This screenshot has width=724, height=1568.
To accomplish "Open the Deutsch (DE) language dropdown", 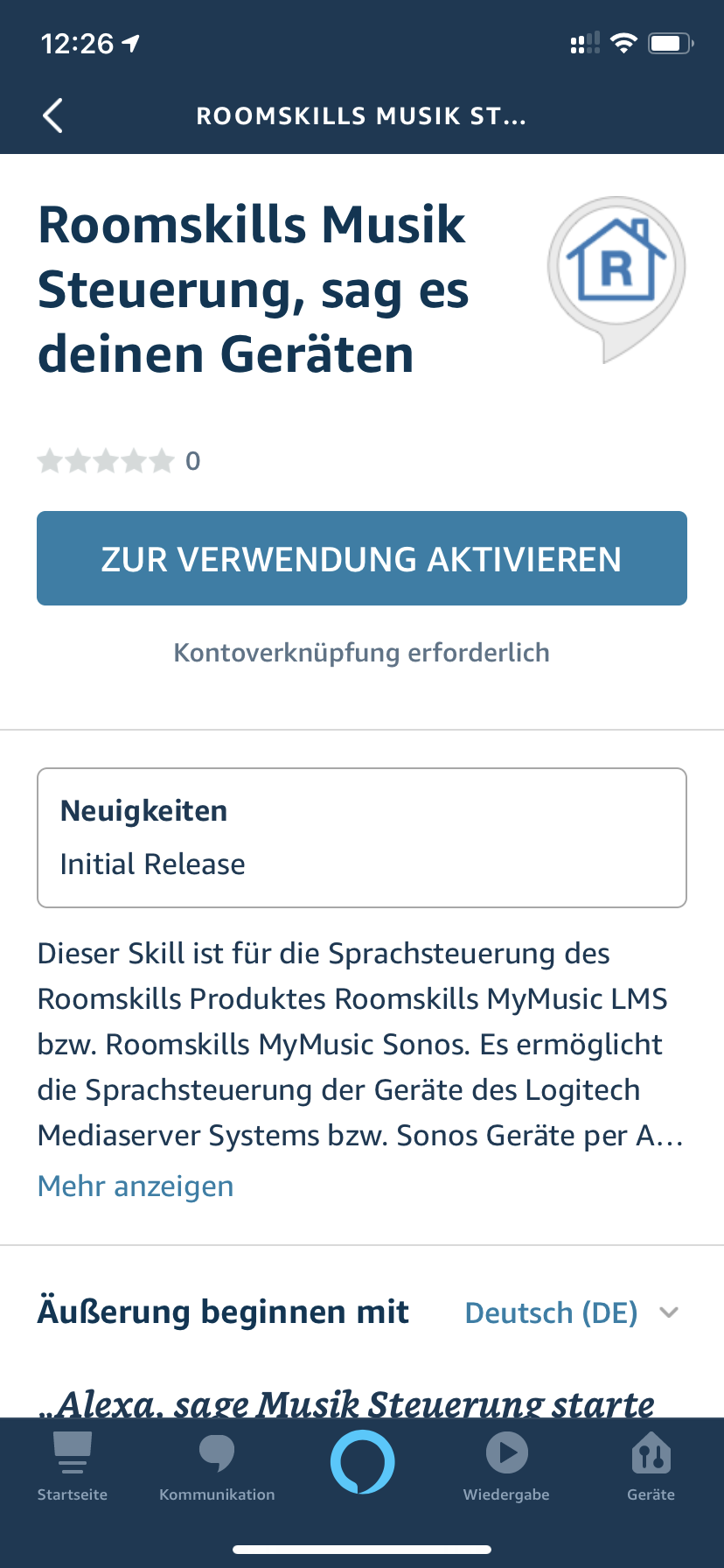I will [x=571, y=1312].
